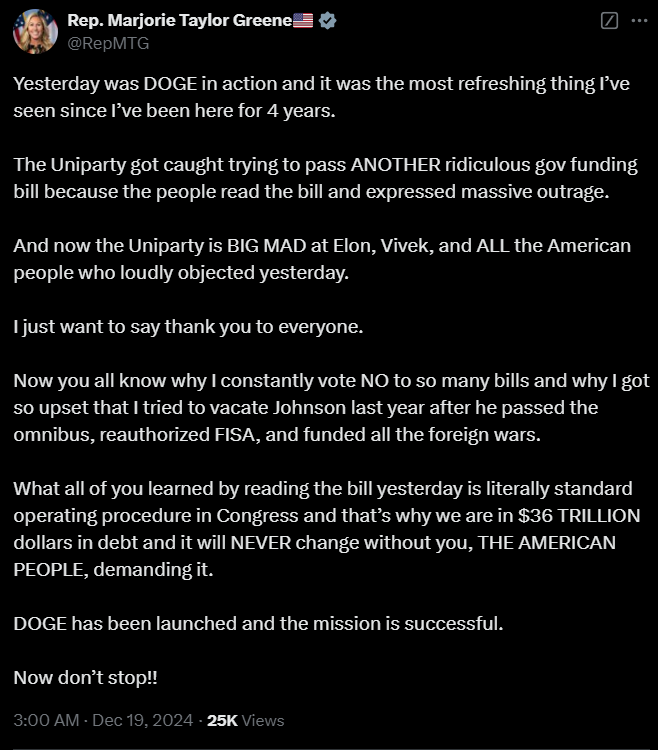View the 25K Views analytics
This screenshot has width=658, height=750.
[x=246, y=720]
